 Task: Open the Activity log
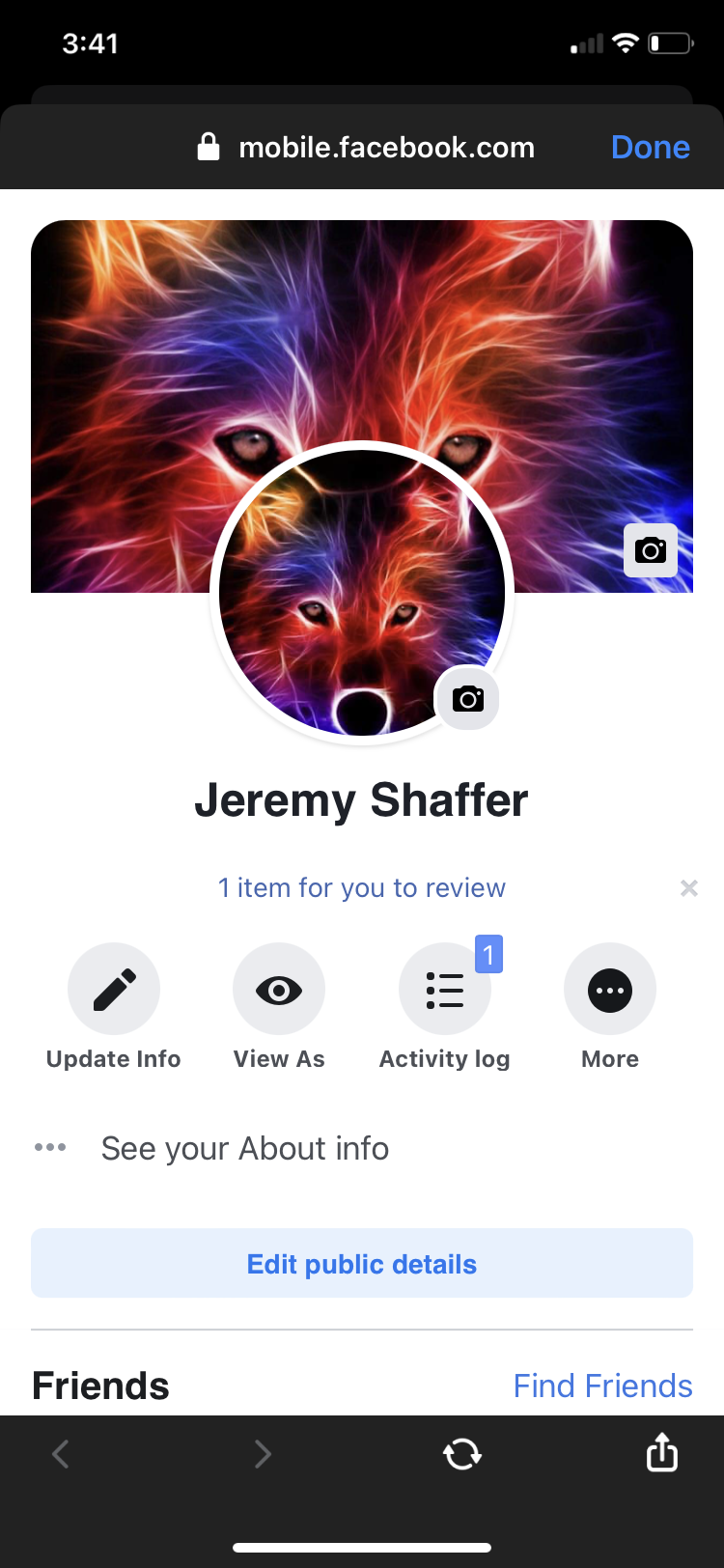point(445,1007)
